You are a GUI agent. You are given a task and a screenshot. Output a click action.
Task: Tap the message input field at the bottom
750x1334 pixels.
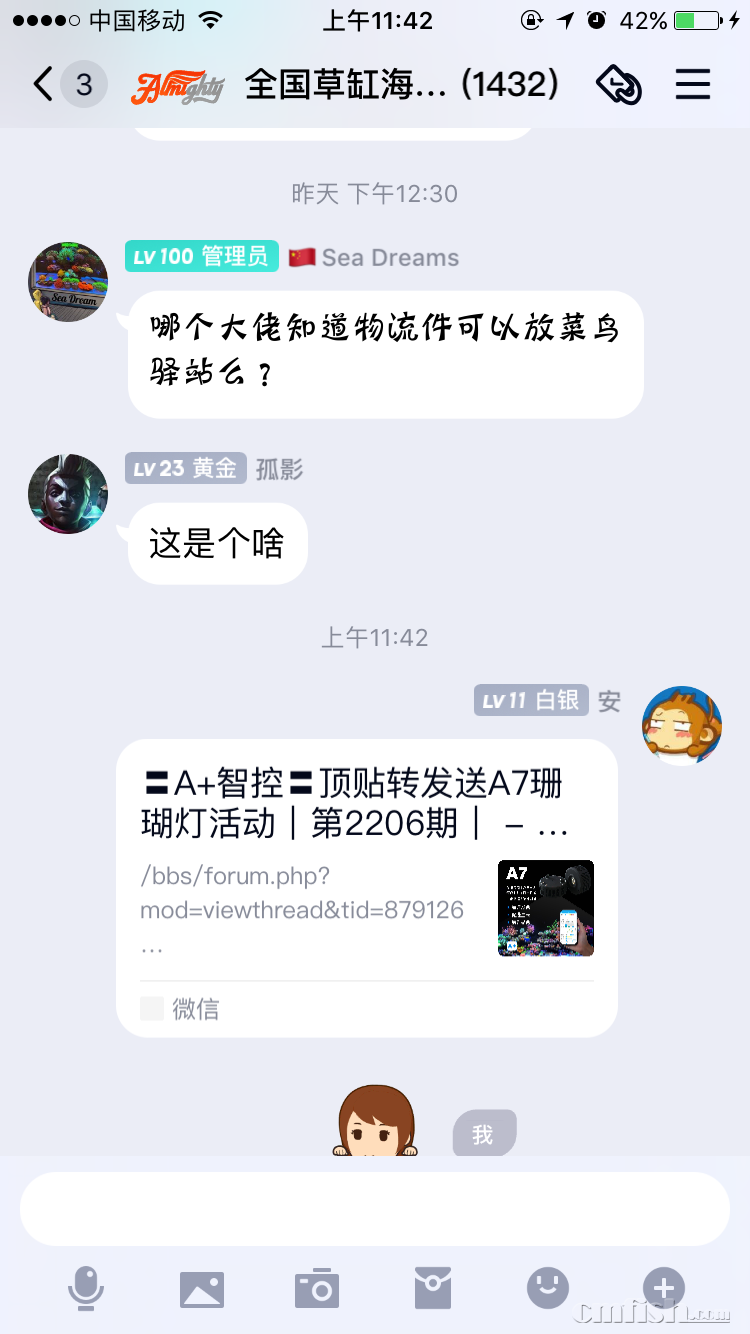tap(375, 1208)
